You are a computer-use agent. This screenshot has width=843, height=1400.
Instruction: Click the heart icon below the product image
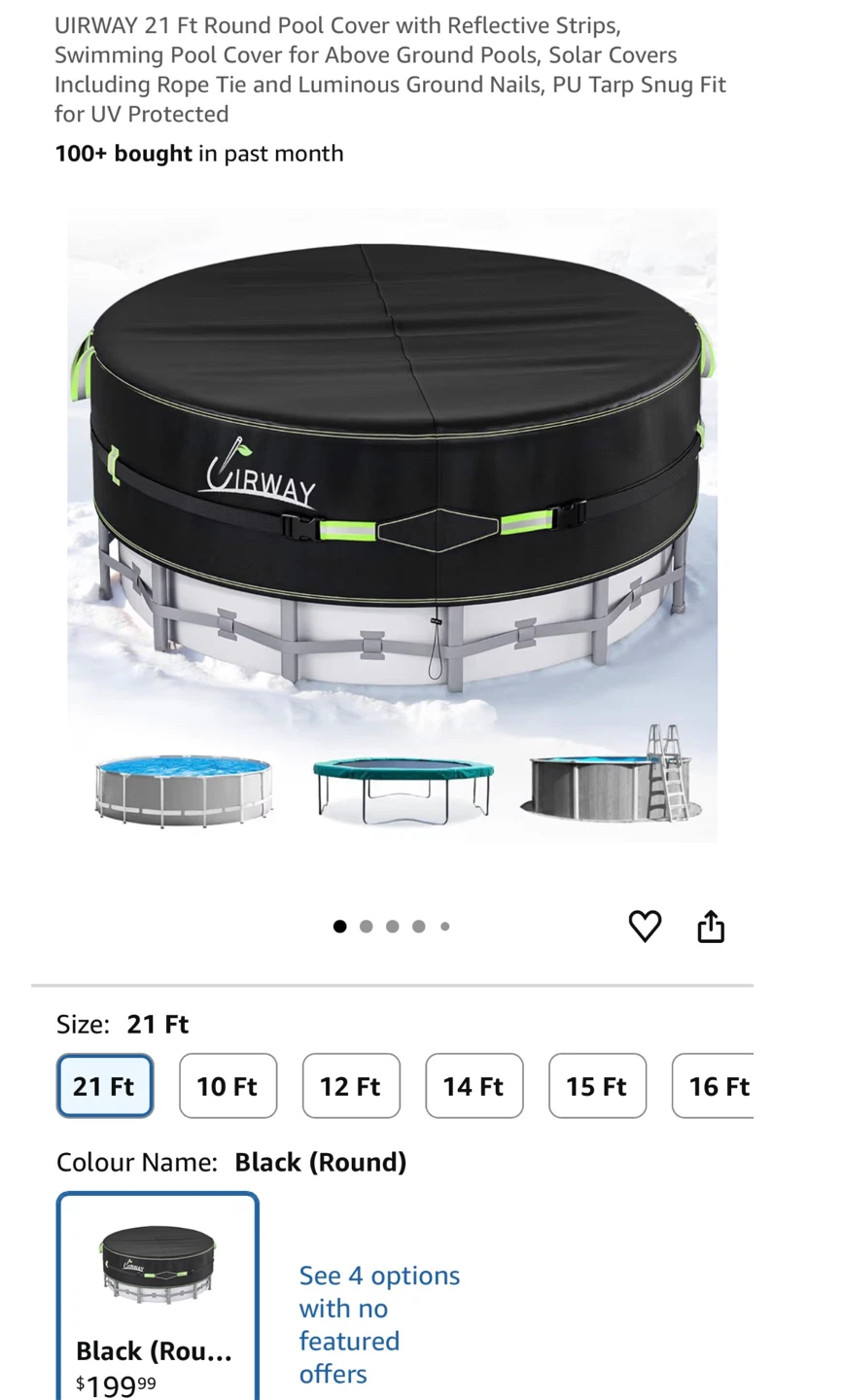point(645,926)
